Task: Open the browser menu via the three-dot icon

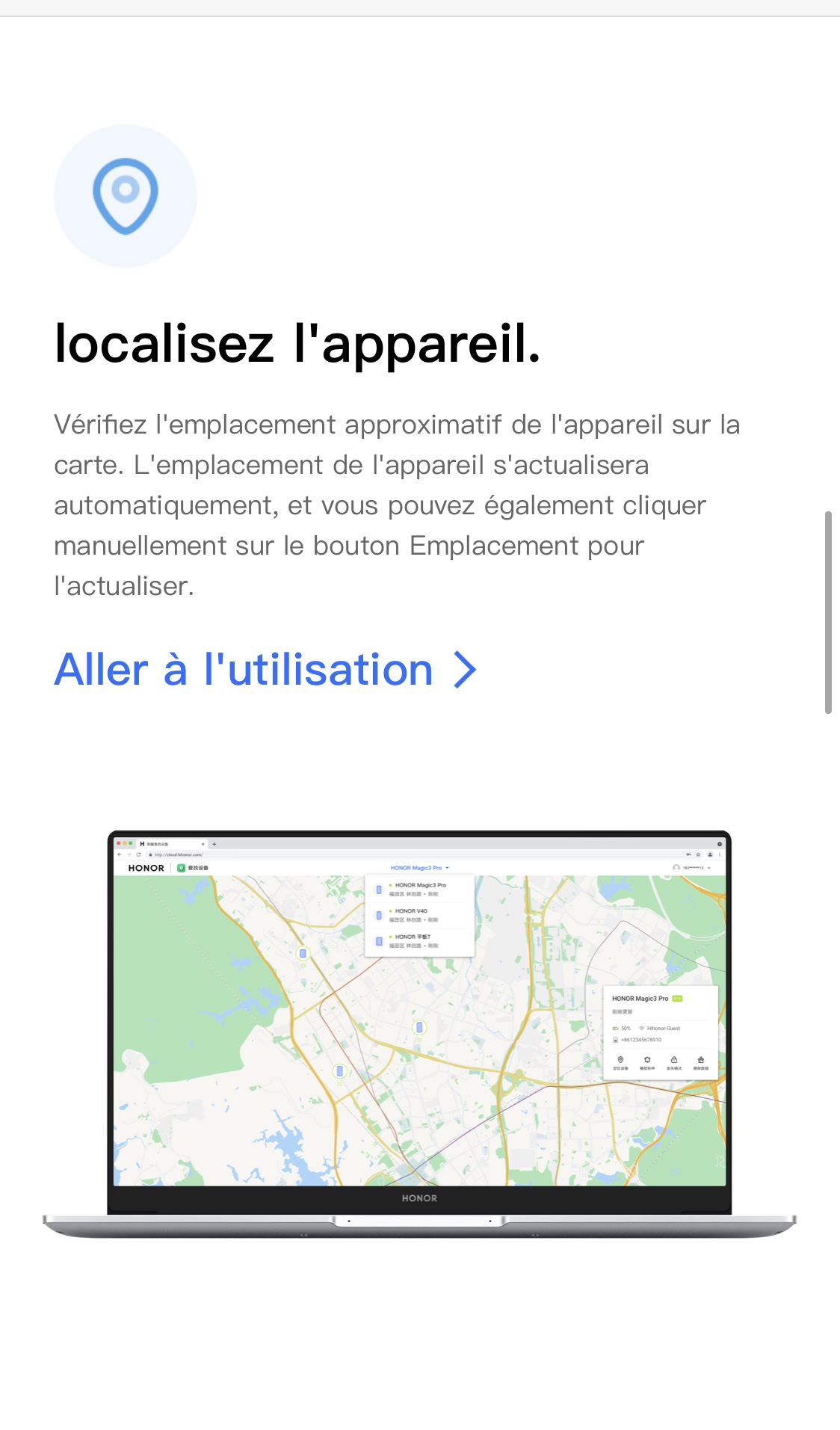Action: click(720, 854)
